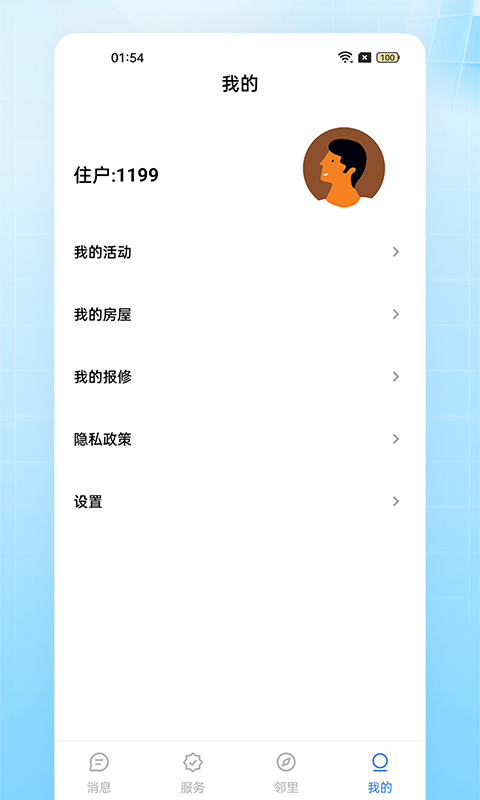Open 设置 settings row

(240, 502)
